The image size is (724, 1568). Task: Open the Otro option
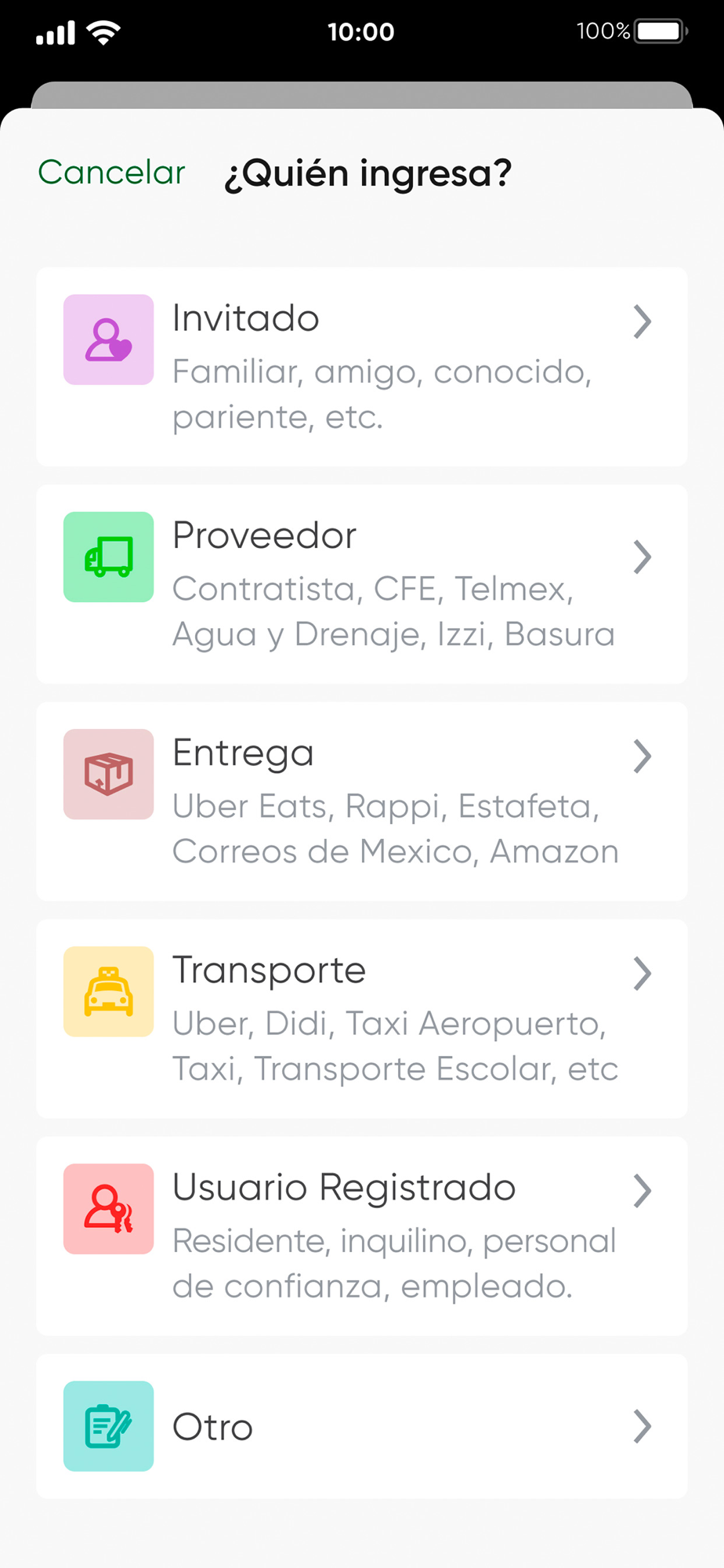click(x=361, y=1426)
